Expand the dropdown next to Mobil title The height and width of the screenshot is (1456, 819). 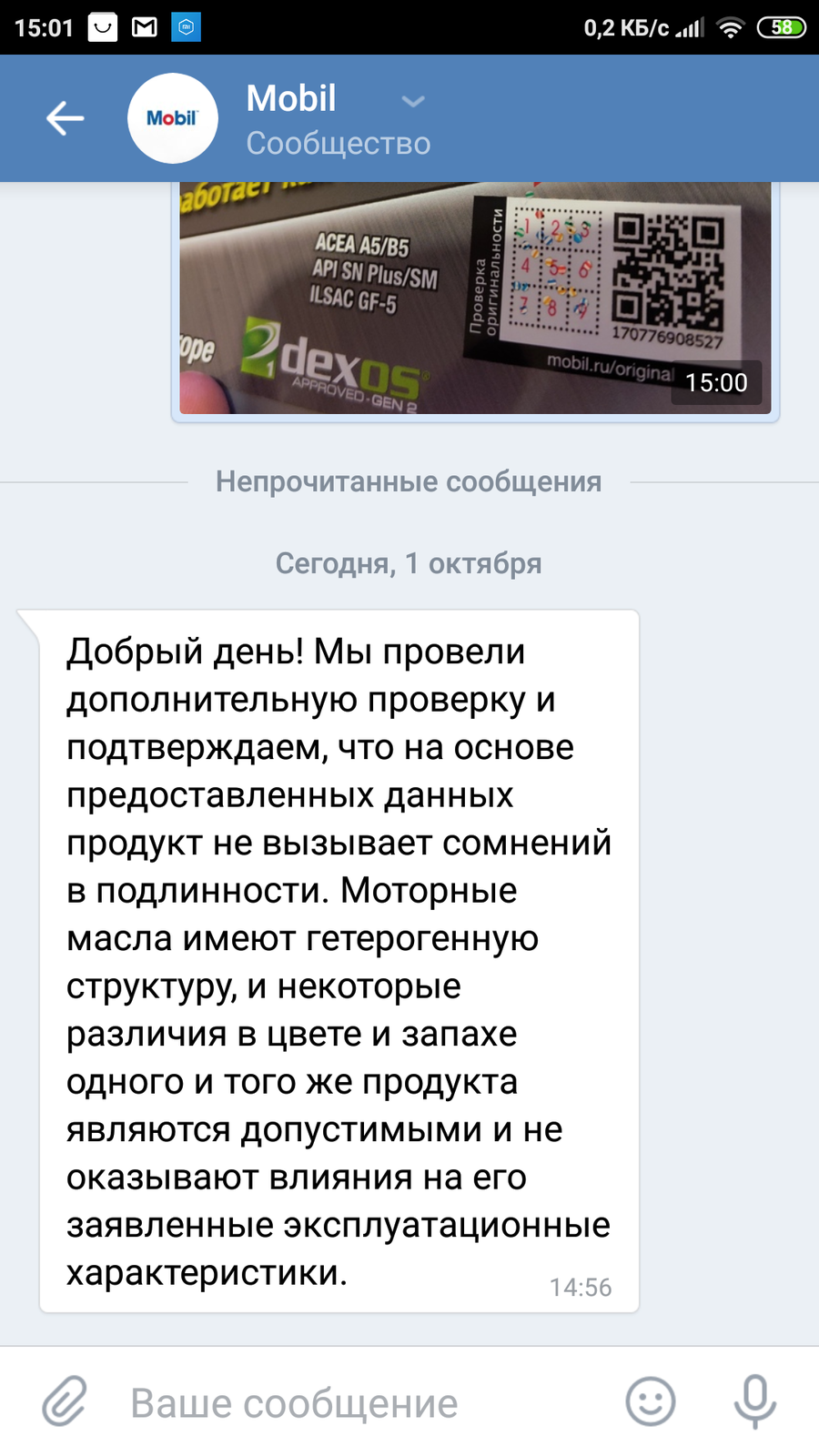[413, 101]
